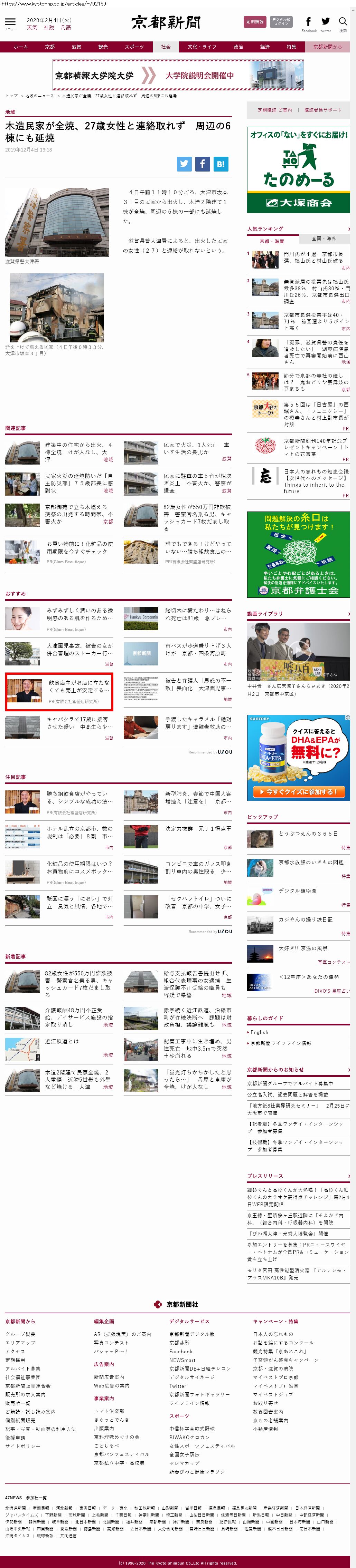356x1568 pixels.
Task: Bookmark article with Hatena B! button
Action: point(221,164)
